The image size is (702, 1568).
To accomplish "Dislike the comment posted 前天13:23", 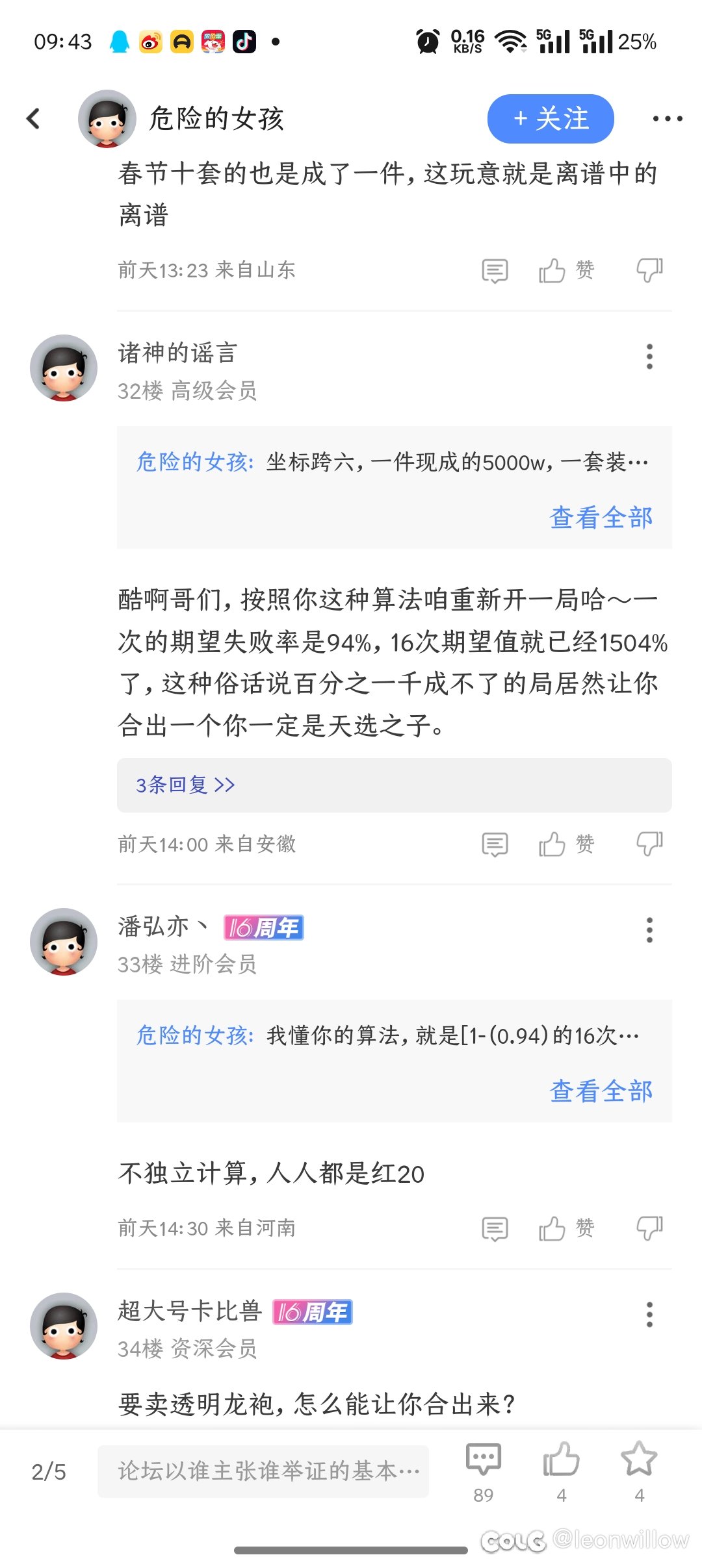I will click(x=649, y=270).
